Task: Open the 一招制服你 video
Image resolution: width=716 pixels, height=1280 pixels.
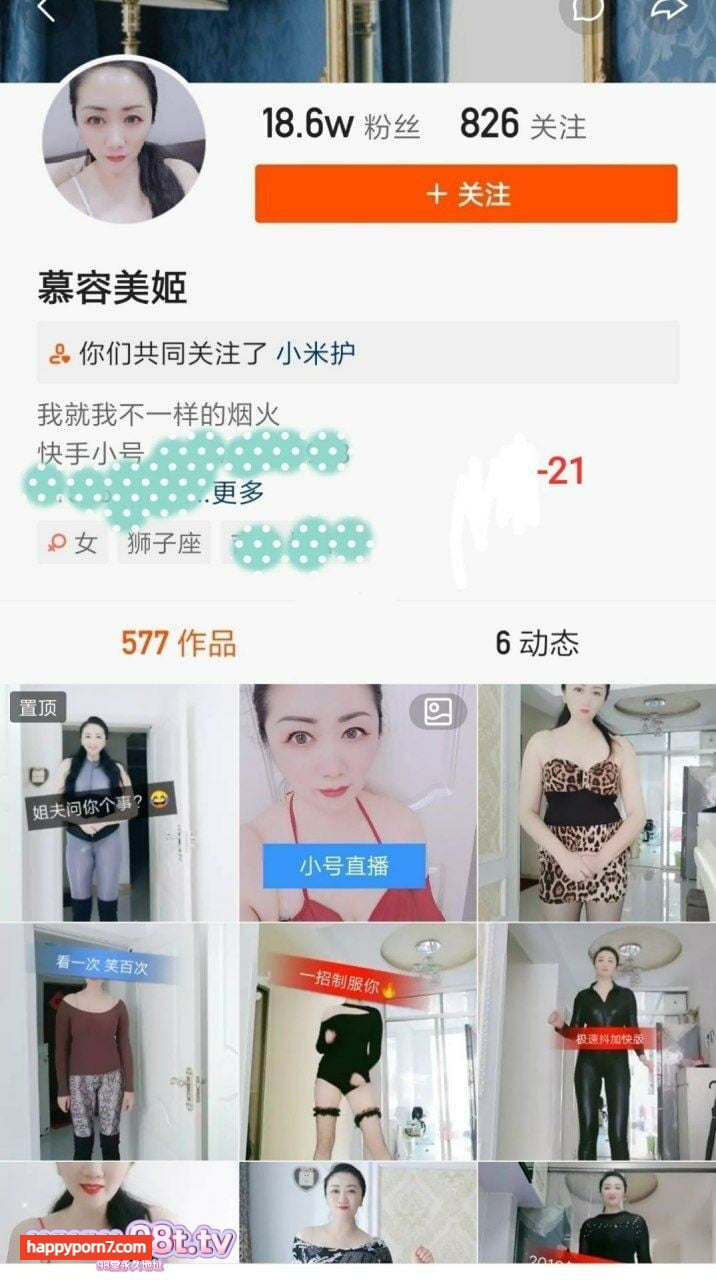Action: [357, 1040]
